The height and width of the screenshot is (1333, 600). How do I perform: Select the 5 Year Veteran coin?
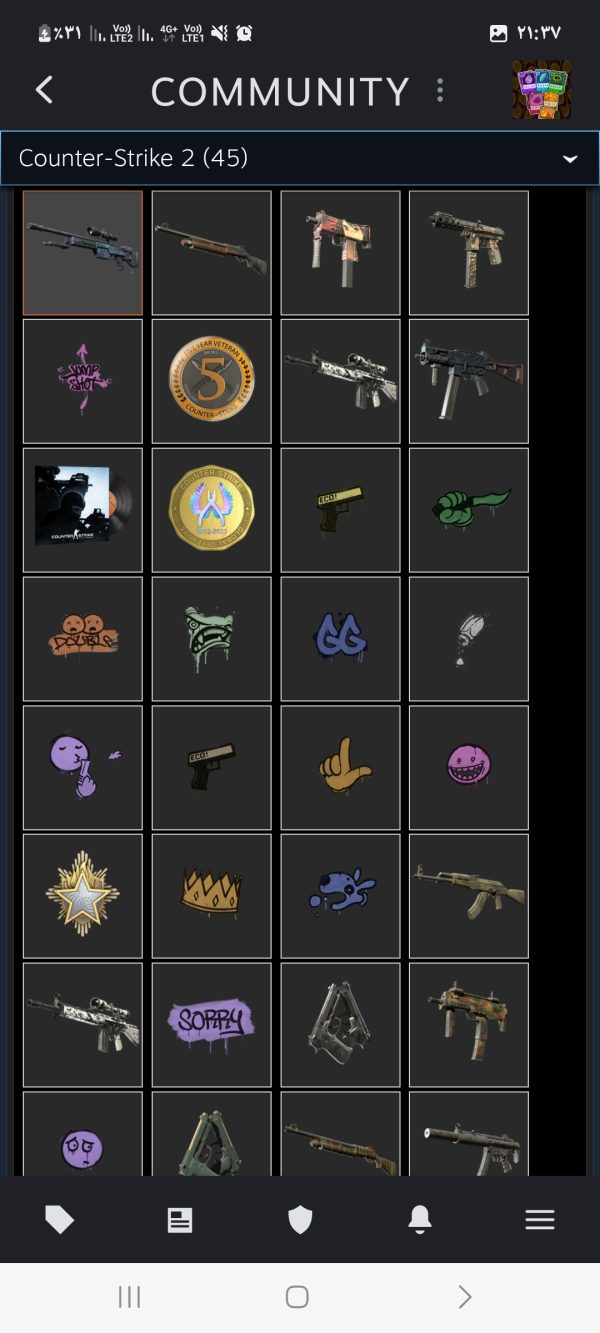pyautogui.click(x=211, y=381)
